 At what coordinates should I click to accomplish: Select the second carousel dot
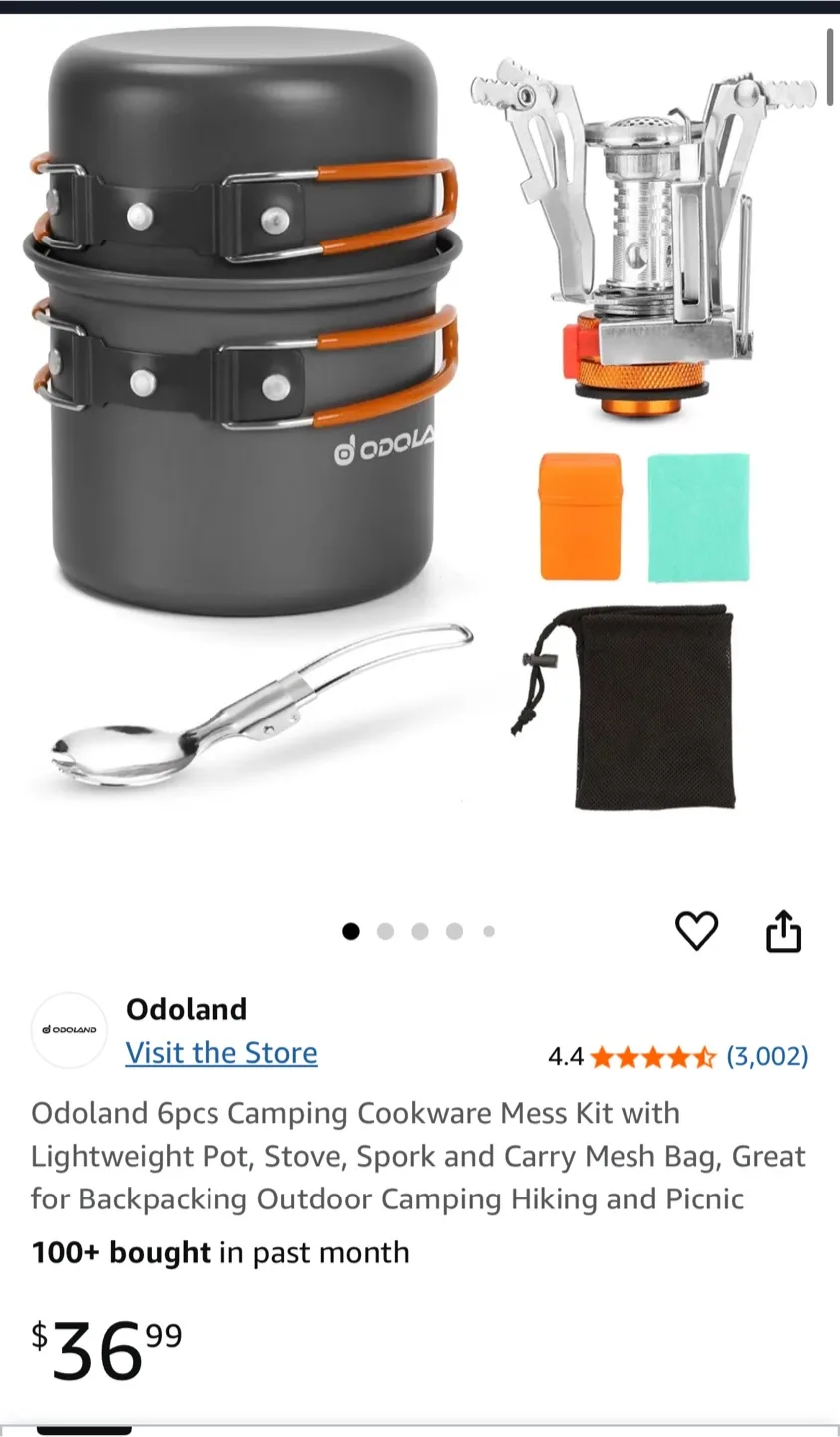coord(385,930)
